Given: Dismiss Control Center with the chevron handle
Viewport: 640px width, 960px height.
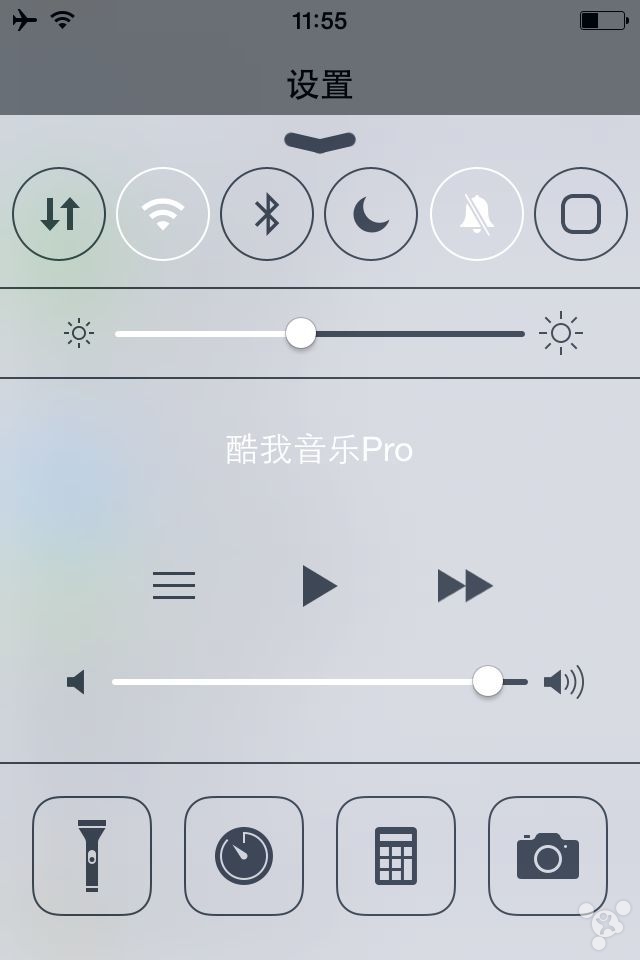Looking at the screenshot, I should [x=320, y=142].
